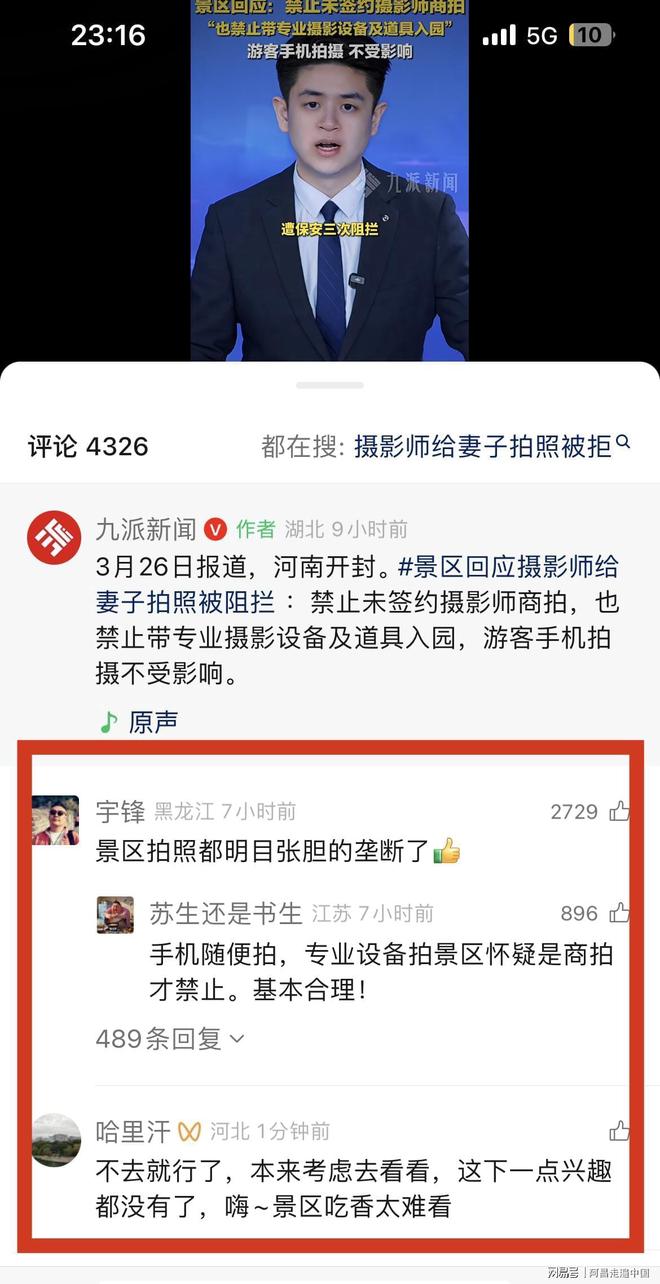
Task: Open 哈里汗's profile picture
Action: 56,1140
